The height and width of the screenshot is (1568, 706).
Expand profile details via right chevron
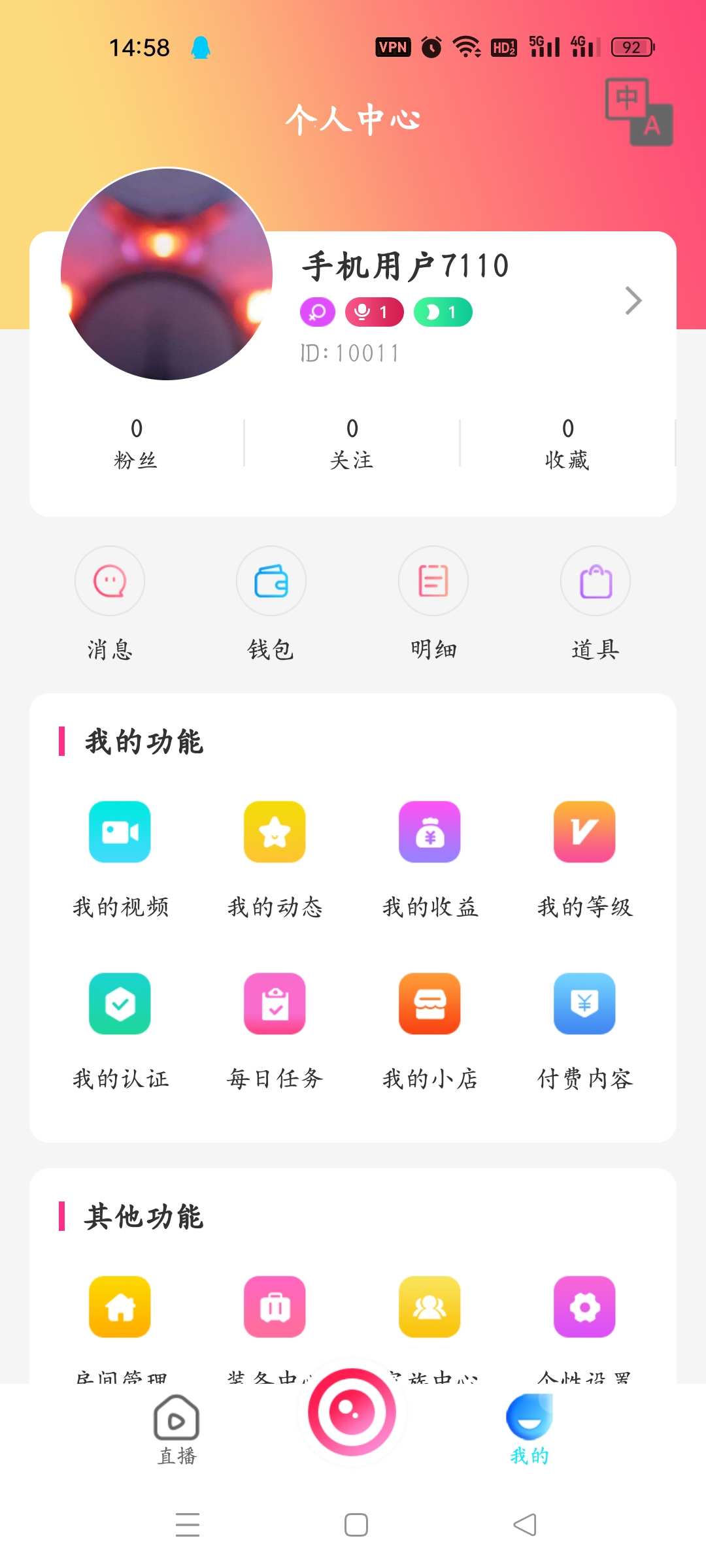[633, 301]
